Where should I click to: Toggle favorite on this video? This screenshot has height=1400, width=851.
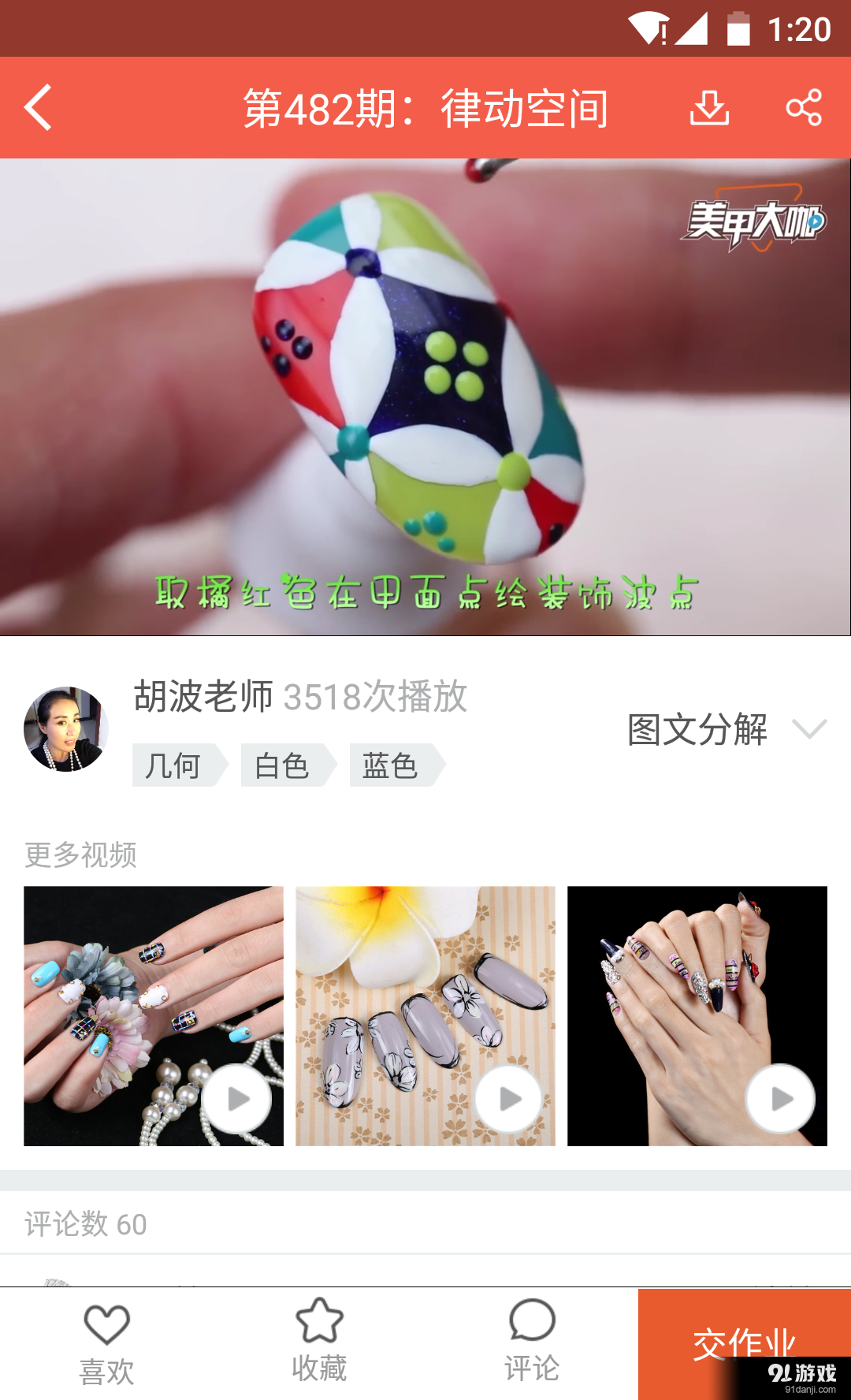click(319, 1340)
